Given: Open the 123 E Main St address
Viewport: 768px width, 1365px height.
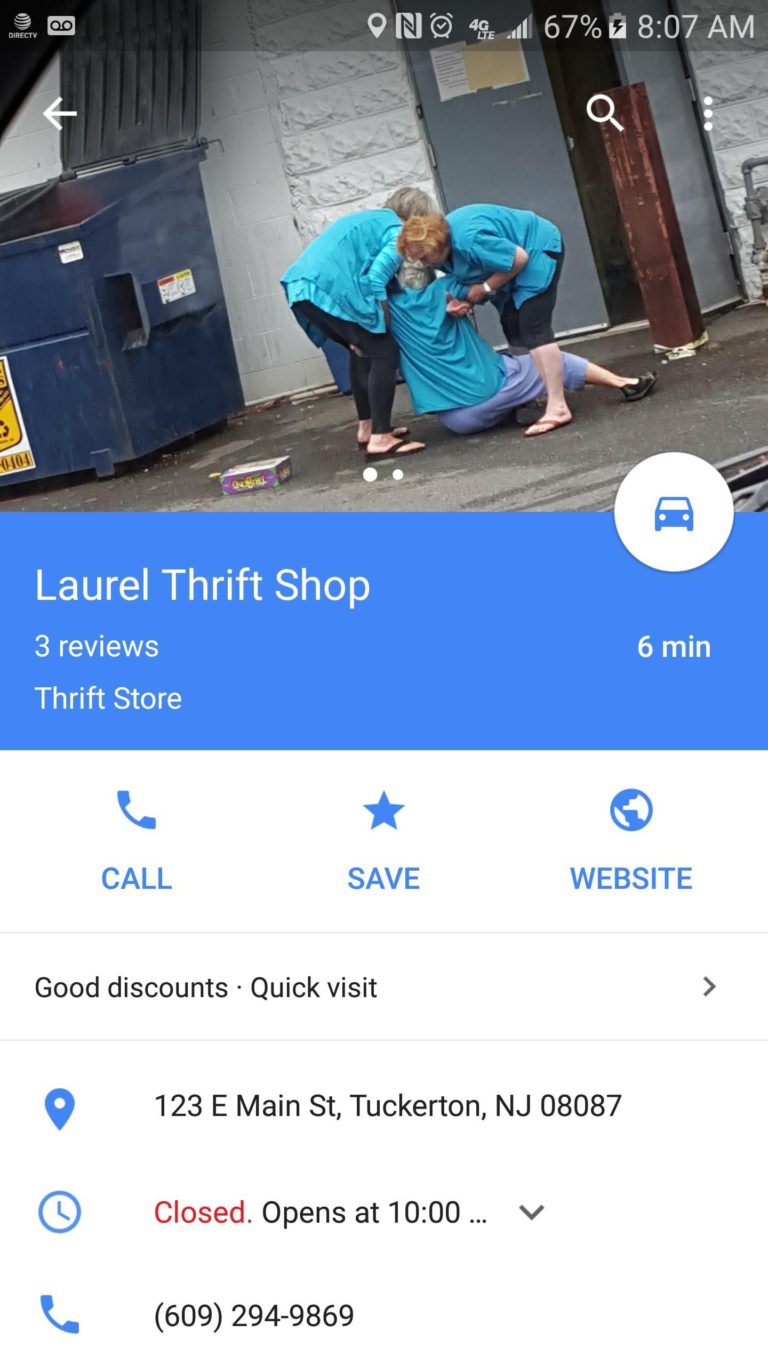Looking at the screenshot, I should pyautogui.click(x=387, y=1106).
